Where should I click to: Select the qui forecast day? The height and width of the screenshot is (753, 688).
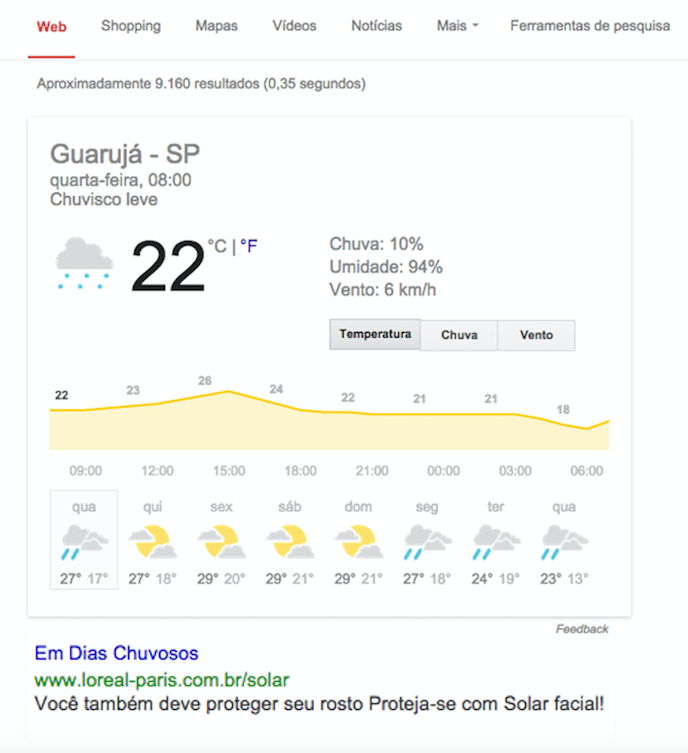[x=153, y=540]
